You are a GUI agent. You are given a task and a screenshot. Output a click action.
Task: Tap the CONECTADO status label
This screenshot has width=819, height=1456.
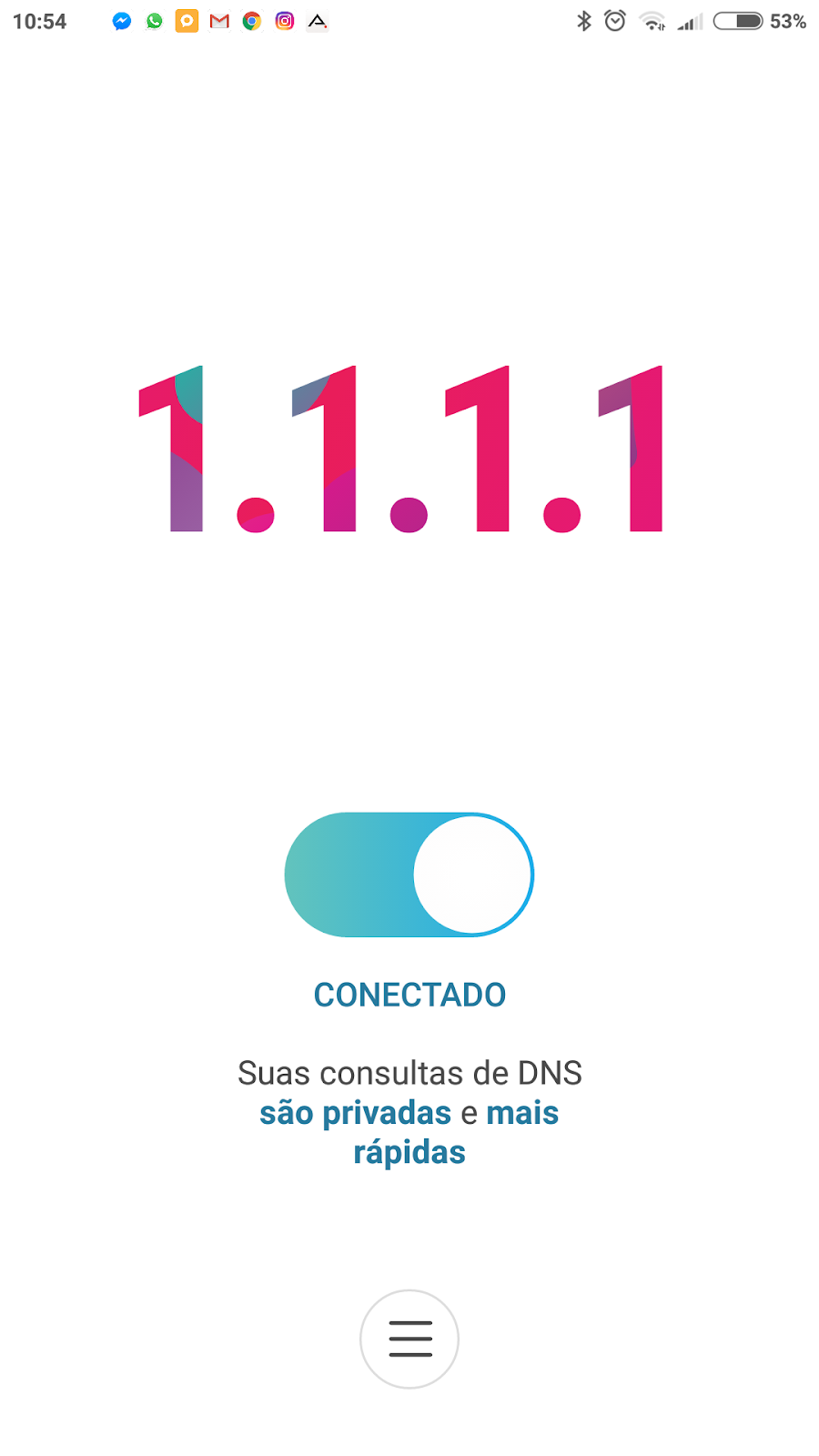coord(409,994)
